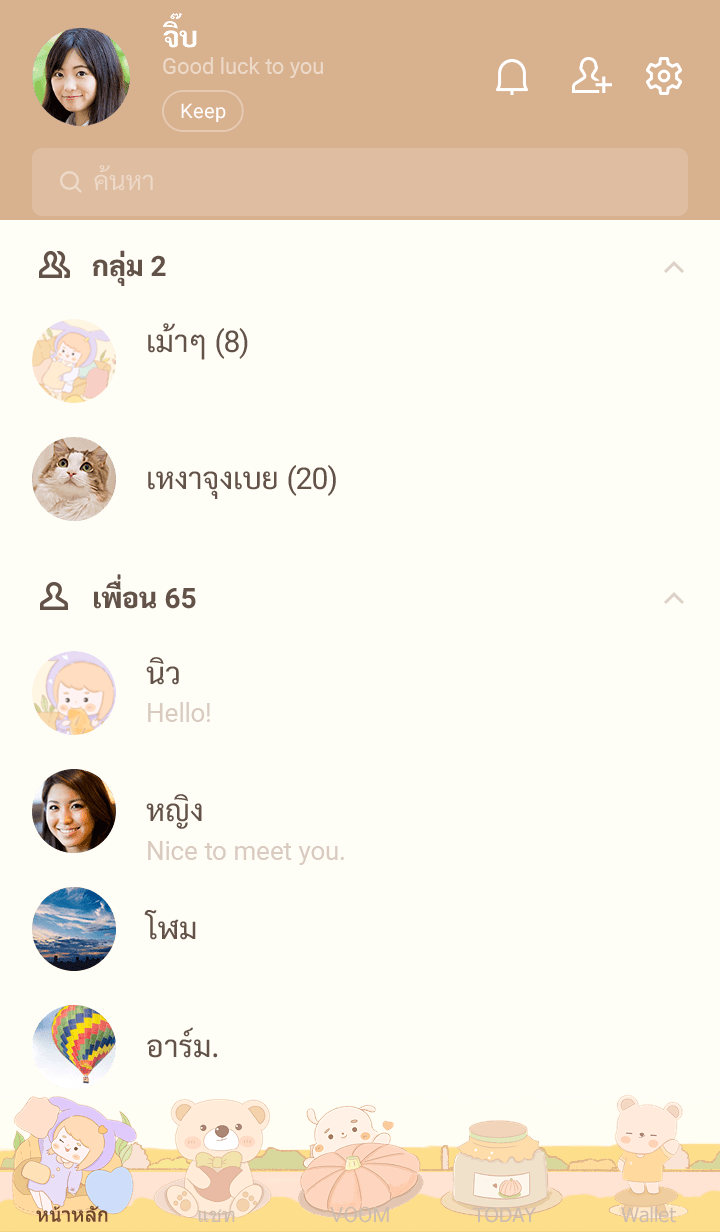Collapse the กลุ่ม 2 section
720x1232 pixels.
pyautogui.click(x=674, y=267)
